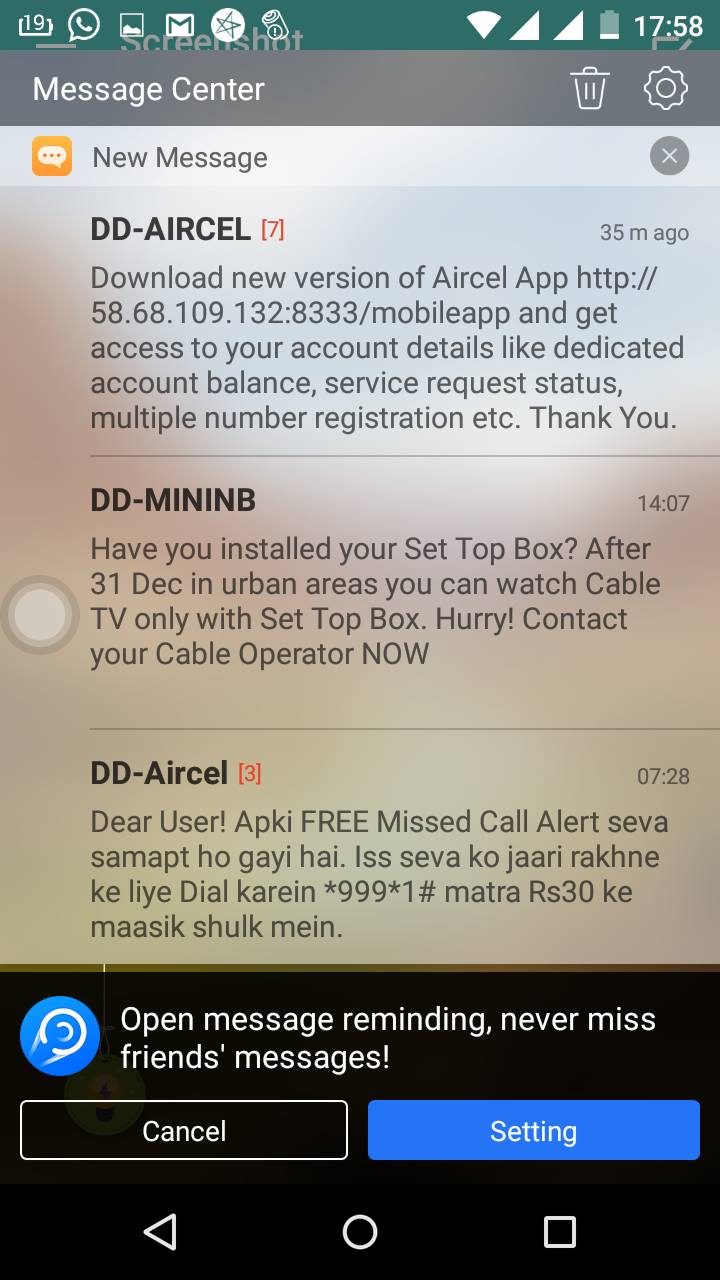Cancel the message reminding prompt
The image size is (720, 1280).
pos(184,1130)
